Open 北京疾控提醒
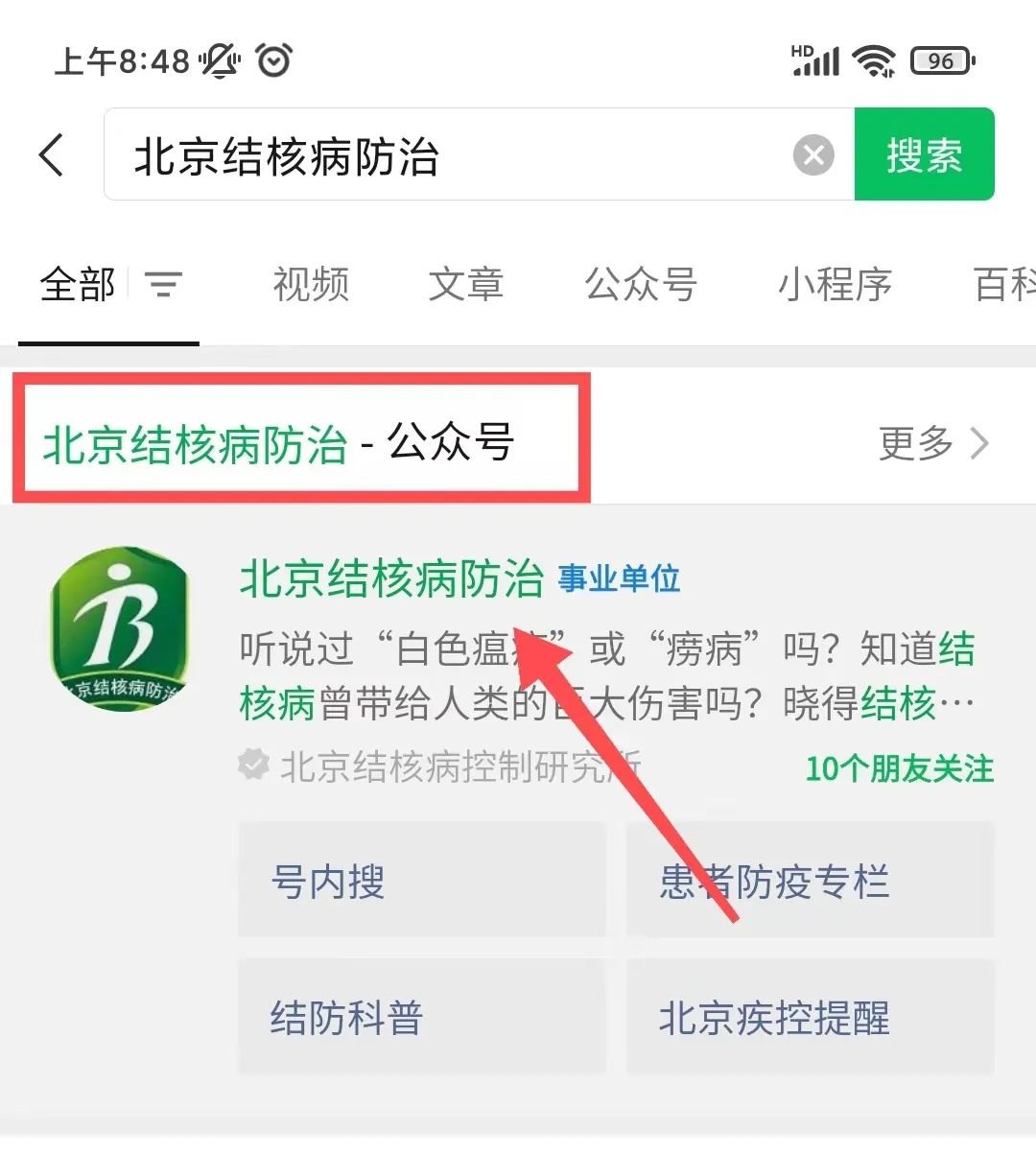Viewport: 1036px width, 1155px height. [810, 1017]
